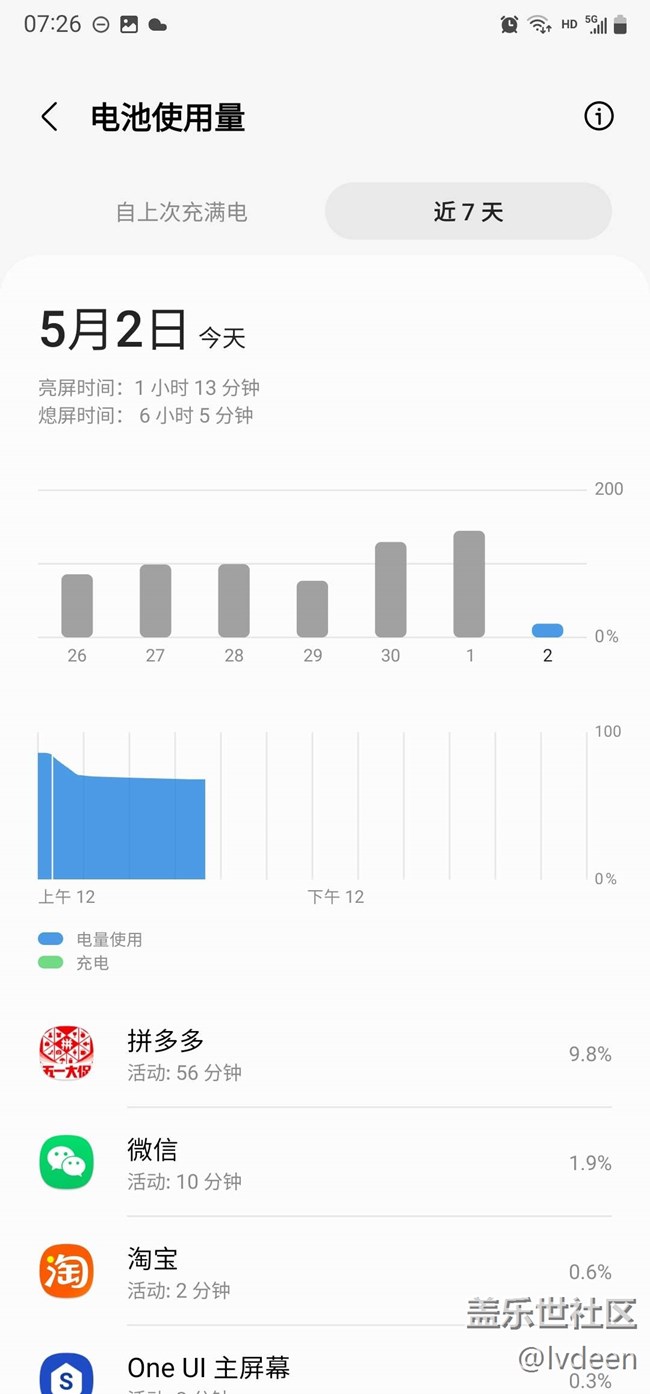Viewport: 650px width, 1394px height.
Task: Select the bar for day 30
Action: click(x=391, y=589)
